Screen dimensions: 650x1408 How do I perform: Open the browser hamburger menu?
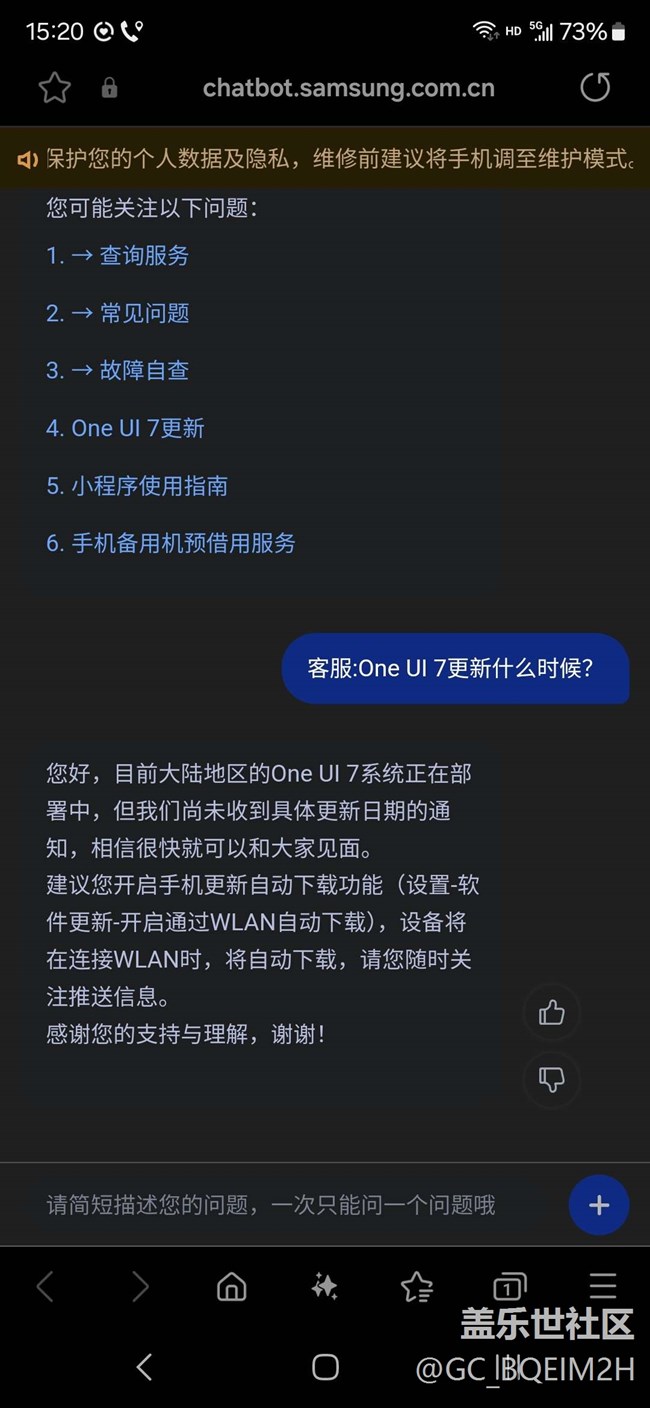tap(602, 1286)
